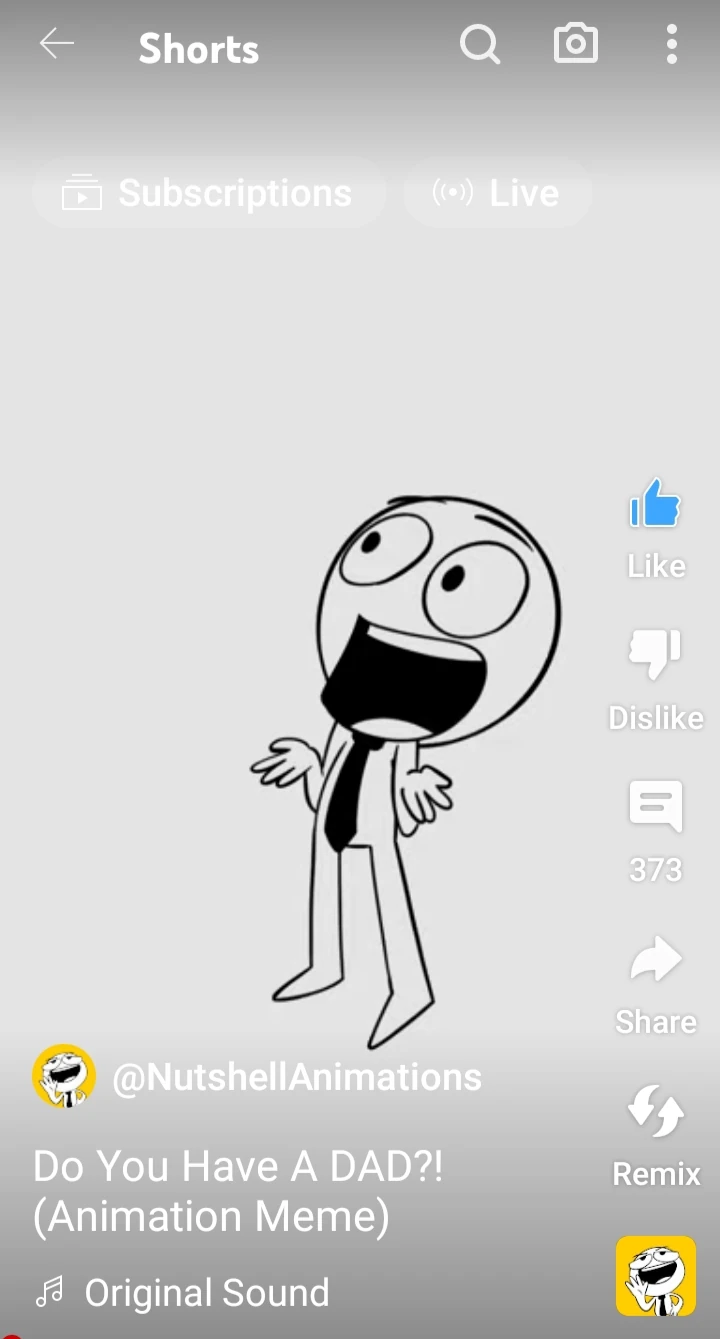Open the three-dot options menu
720x1339 pixels.
click(x=671, y=44)
